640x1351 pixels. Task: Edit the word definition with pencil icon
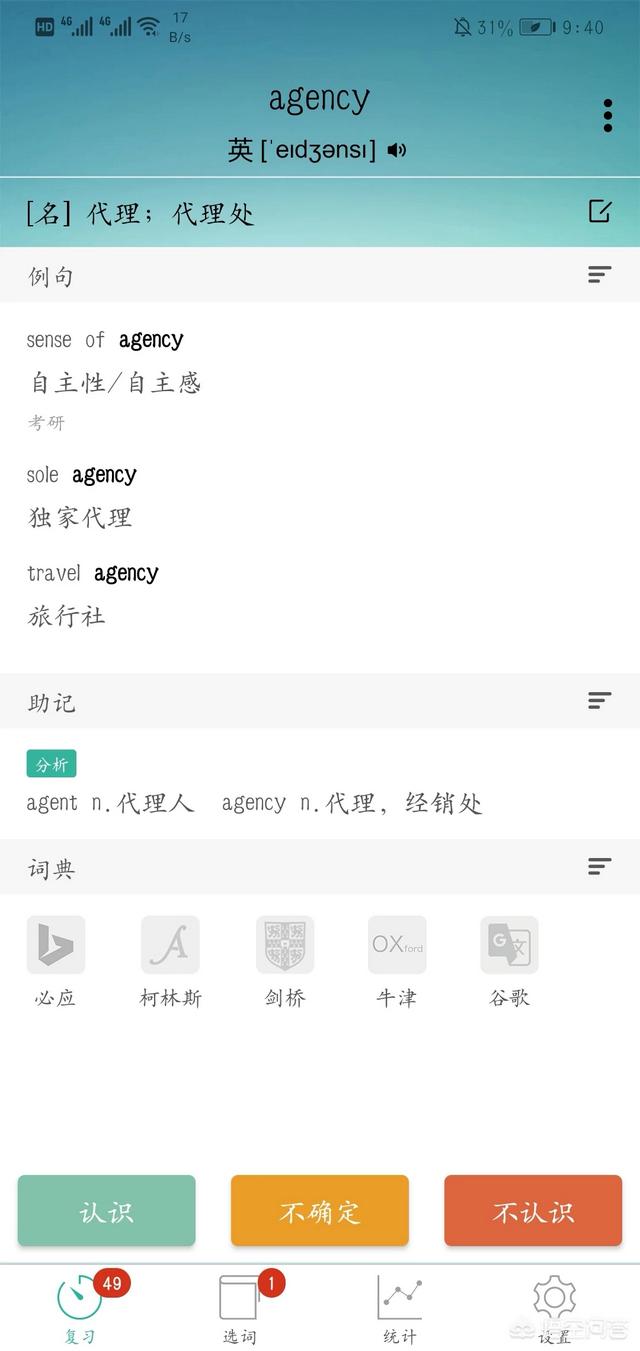600,211
